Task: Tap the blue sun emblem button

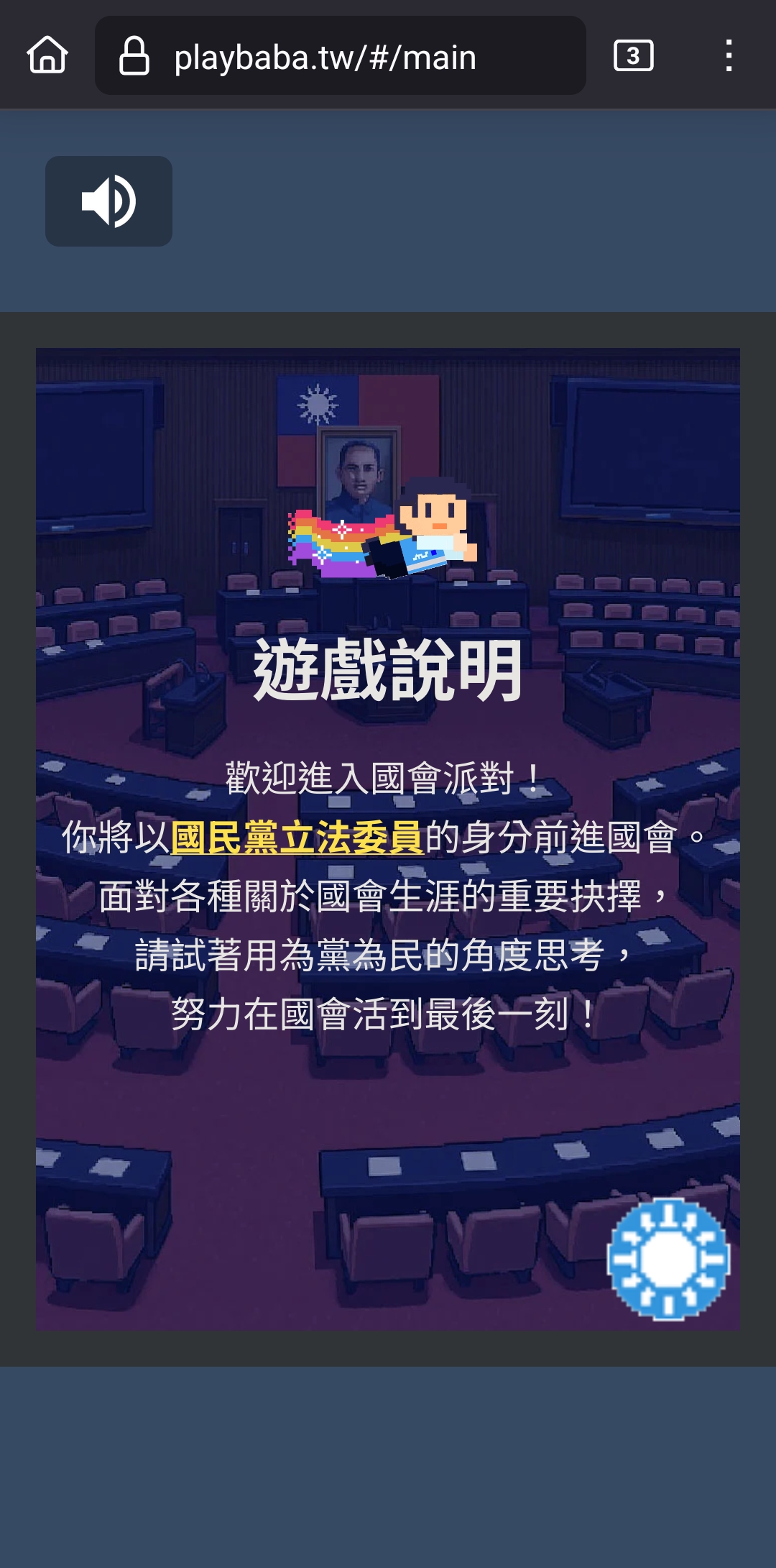Action: pyautogui.click(x=668, y=1260)
